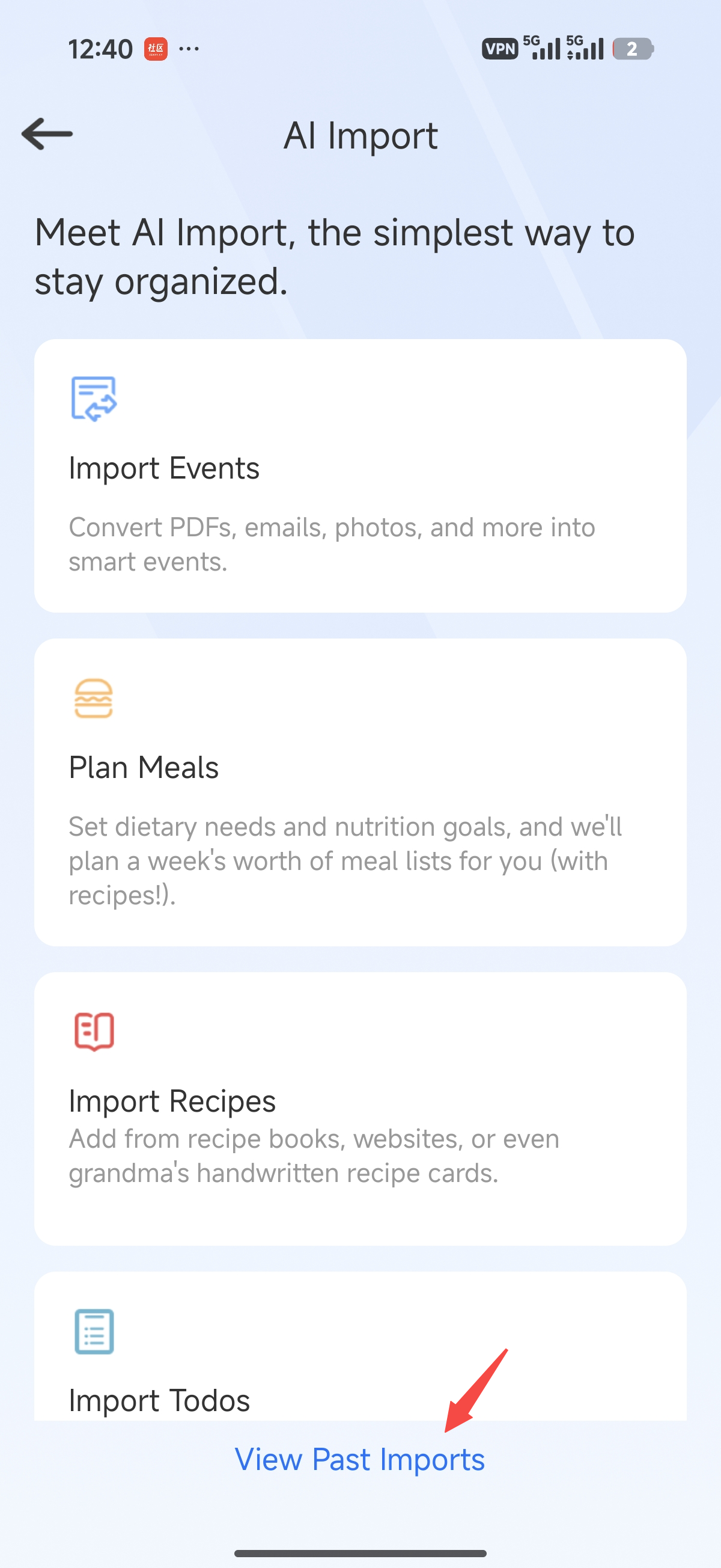This screenshot has height=1568, width=721.
Task: Open the Import Events card
Action: click(360, 476)
